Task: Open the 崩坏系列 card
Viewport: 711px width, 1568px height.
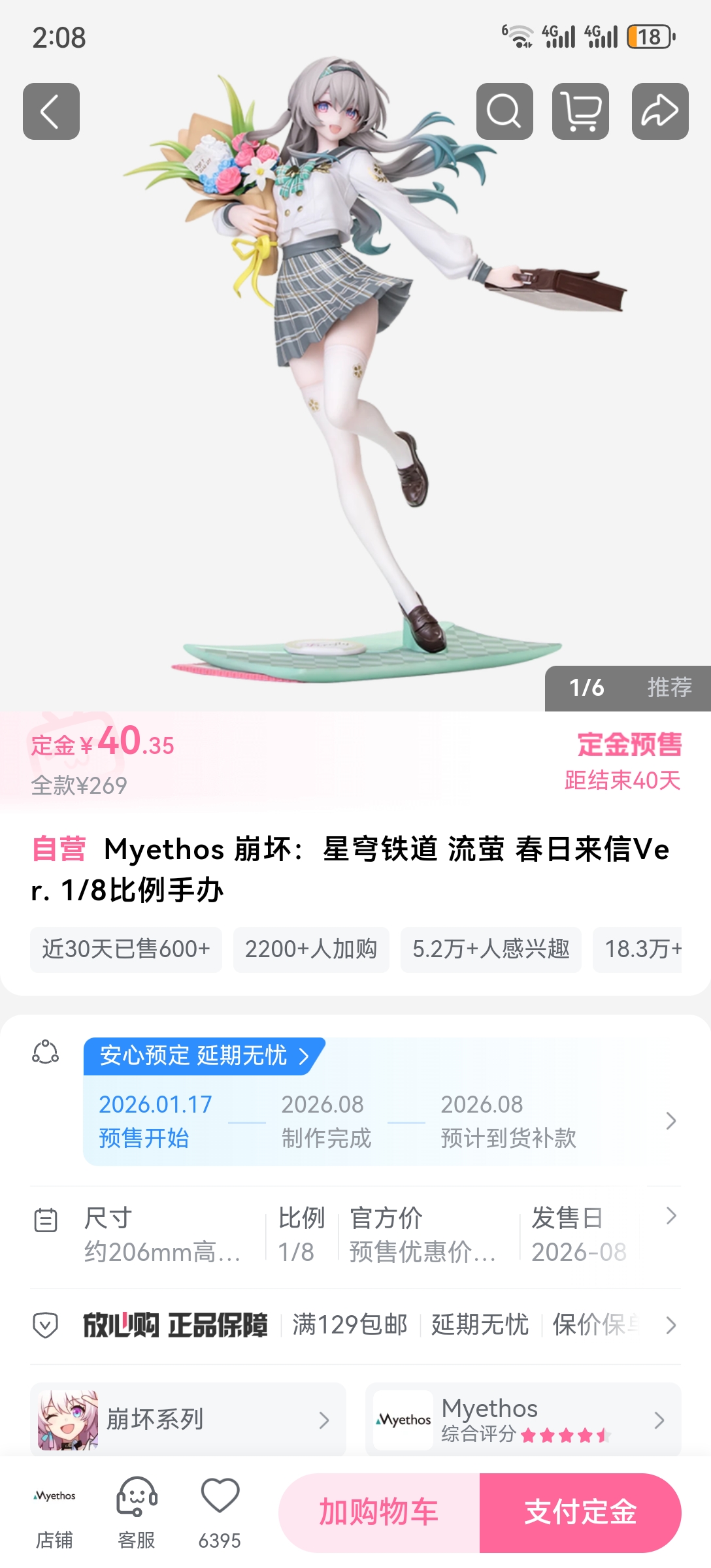Action: pyautogui.click(x=188, y=1419)
